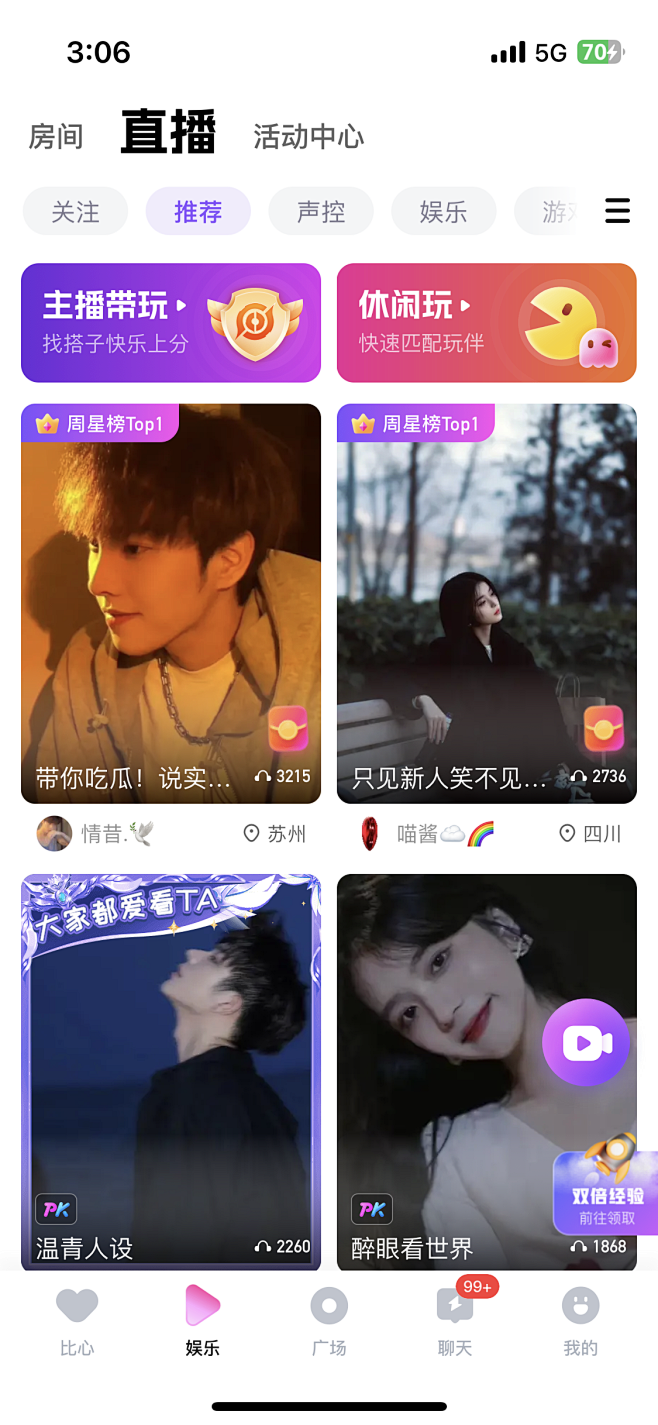This screenshot has height=1425, width=658.
Task: Go to the 我的 profile tab
Action: click(580, 1322)
